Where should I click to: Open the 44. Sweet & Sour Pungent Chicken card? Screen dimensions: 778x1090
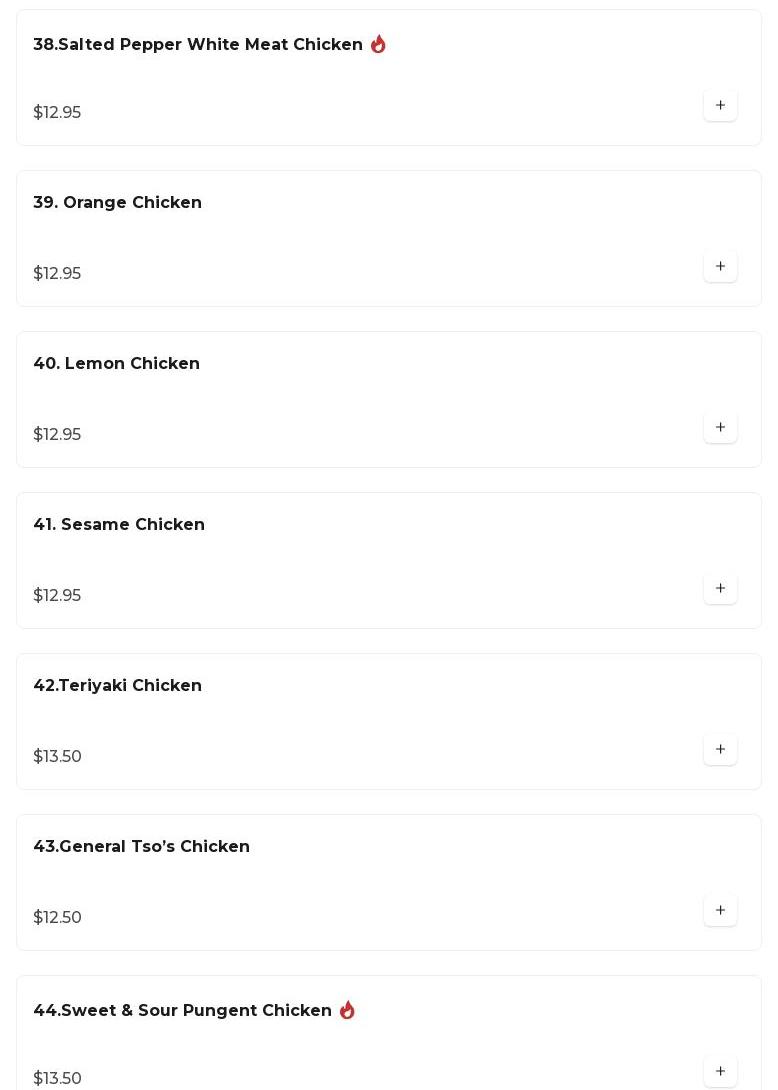(183, 1011)
